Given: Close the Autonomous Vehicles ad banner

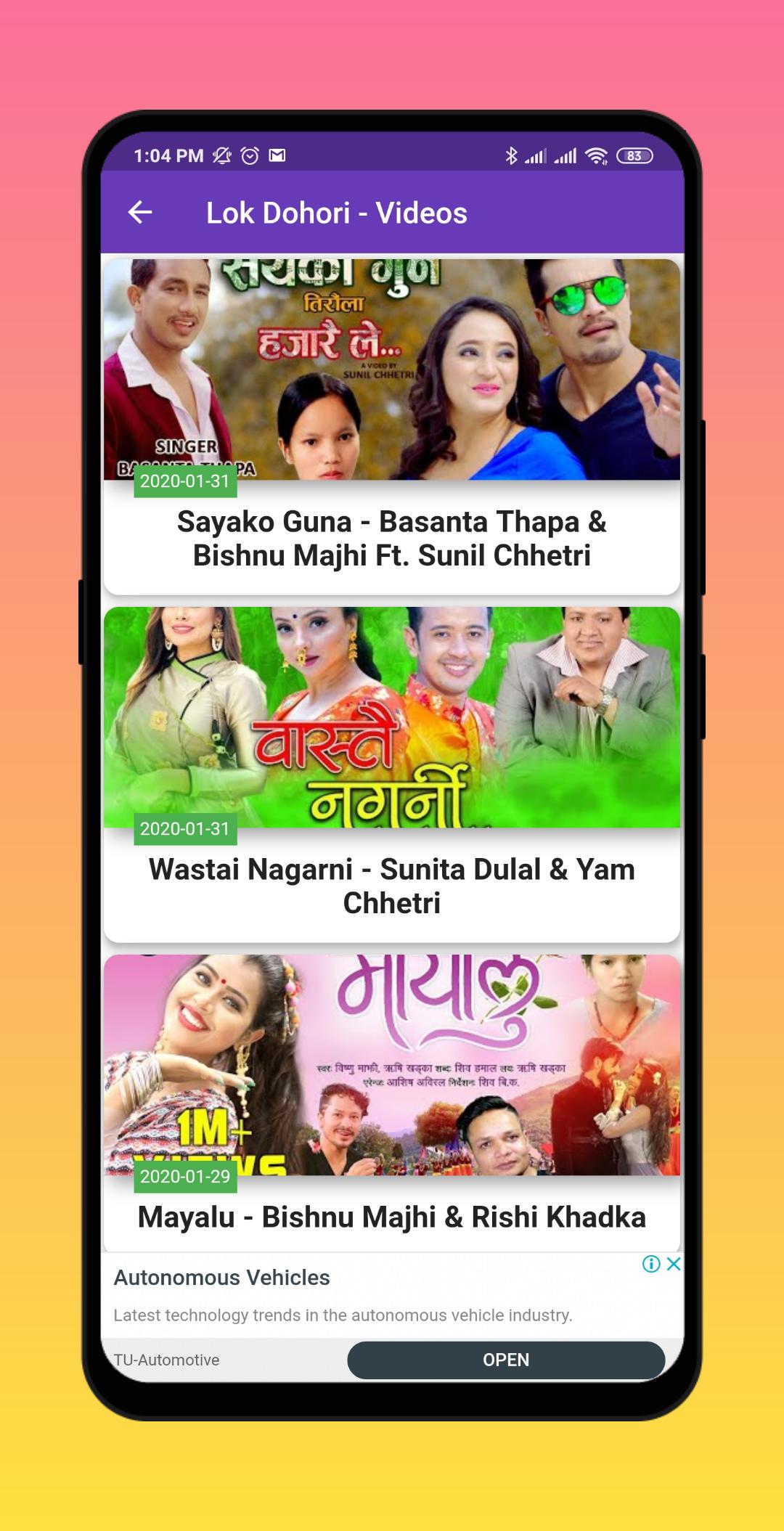Looking at the screenshot, I should click(674, 1264).
